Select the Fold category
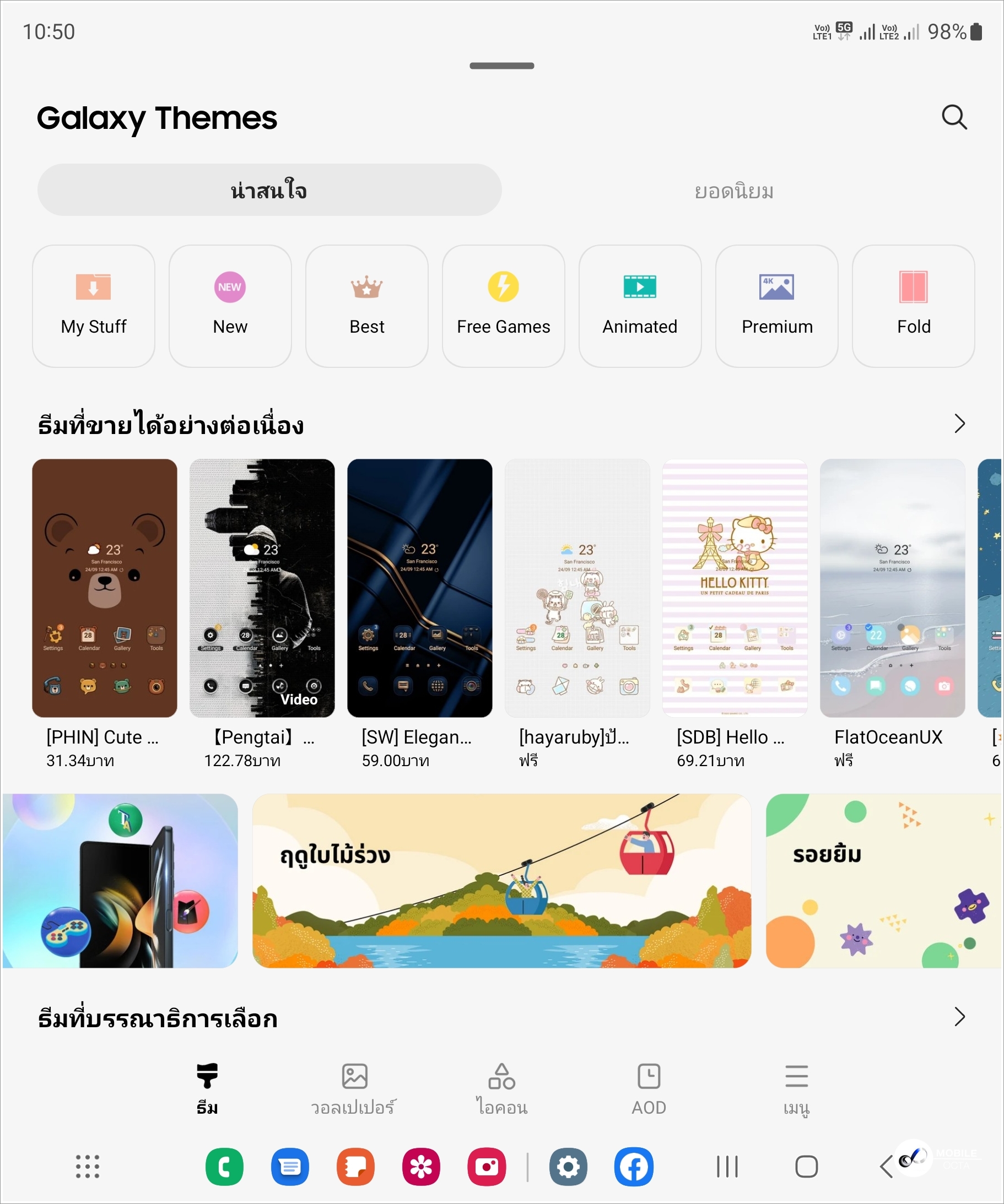 (x=913, y=306)
